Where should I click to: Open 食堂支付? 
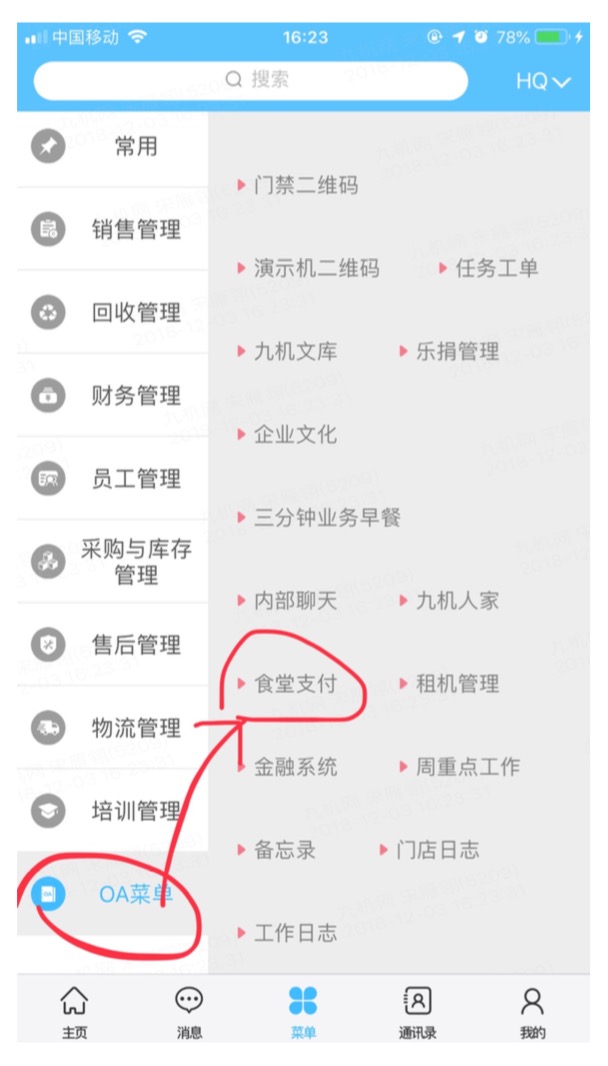[x=287, y=684]
